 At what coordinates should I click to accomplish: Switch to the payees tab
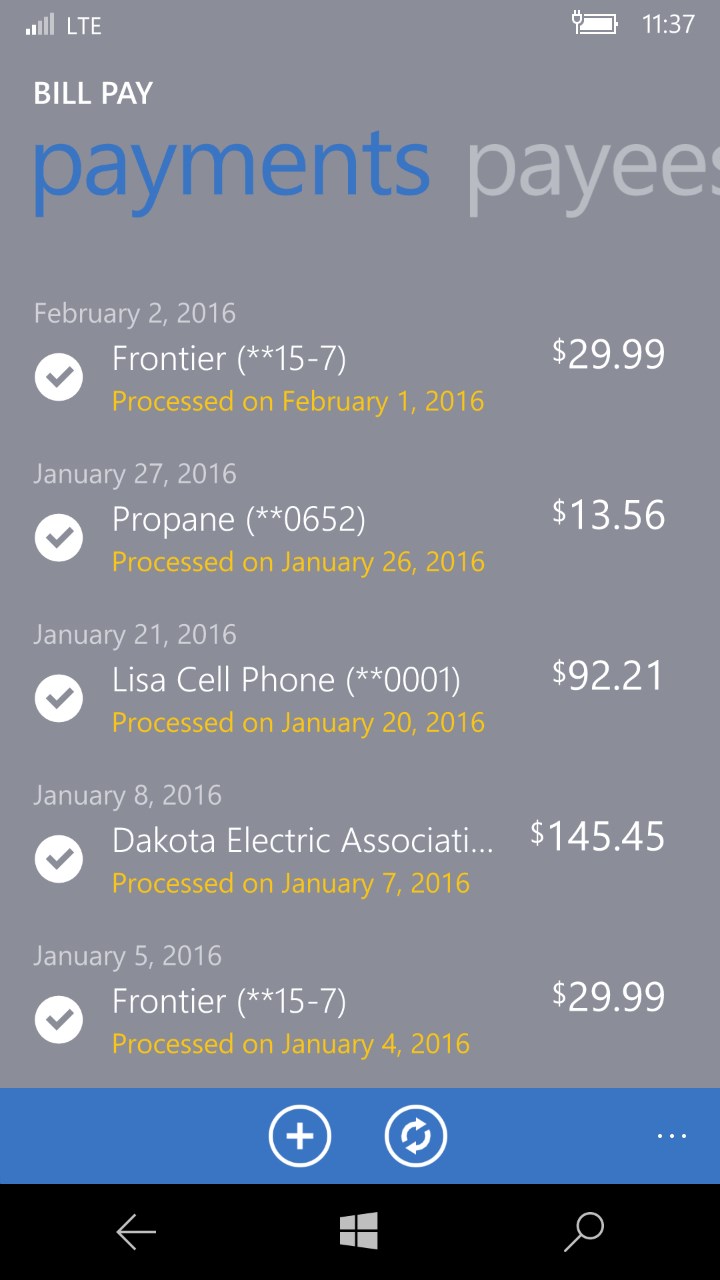pos(592,165)
